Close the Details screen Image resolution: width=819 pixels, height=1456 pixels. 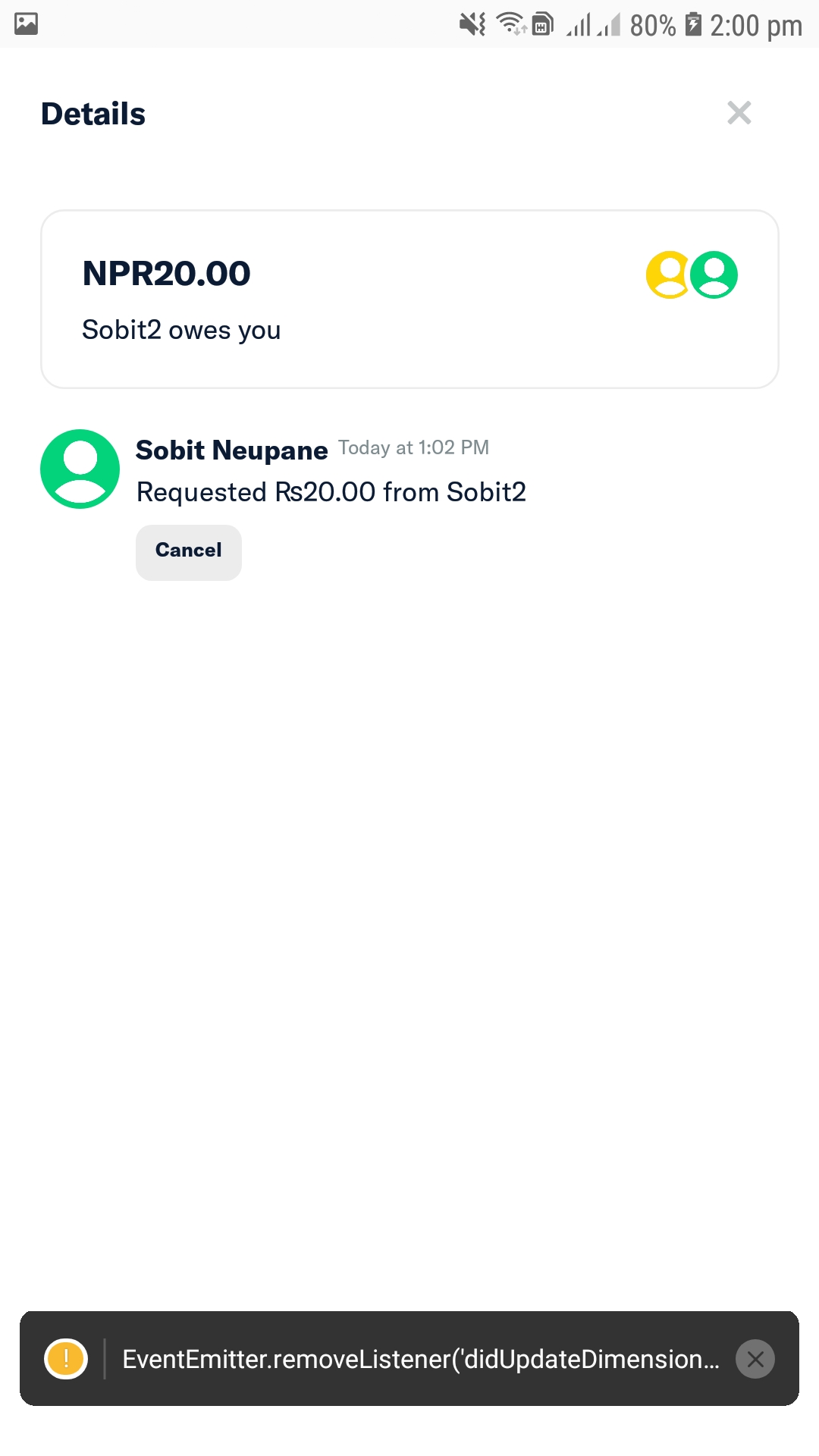pos(739,113)
